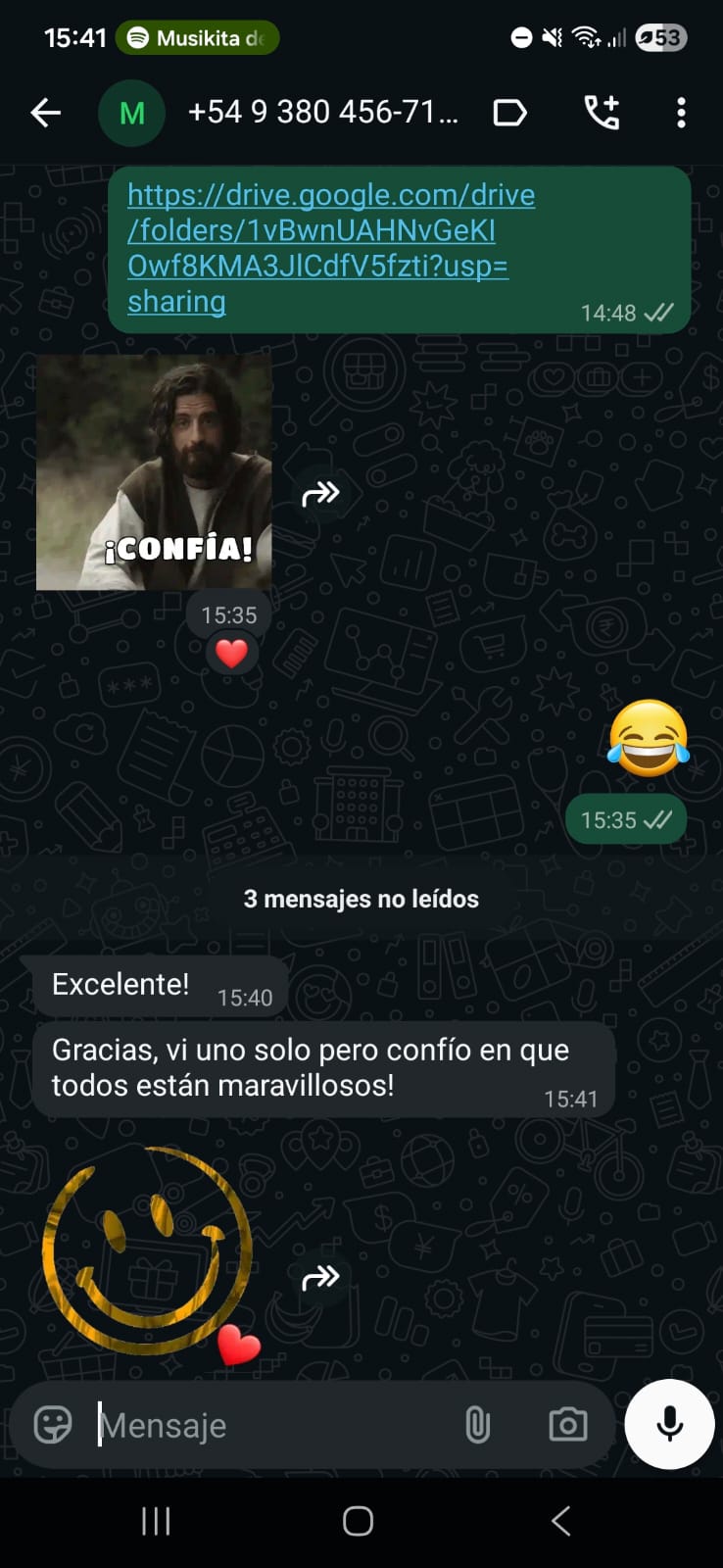
Task: Start a call with this contact
Action: pos(602,113)
